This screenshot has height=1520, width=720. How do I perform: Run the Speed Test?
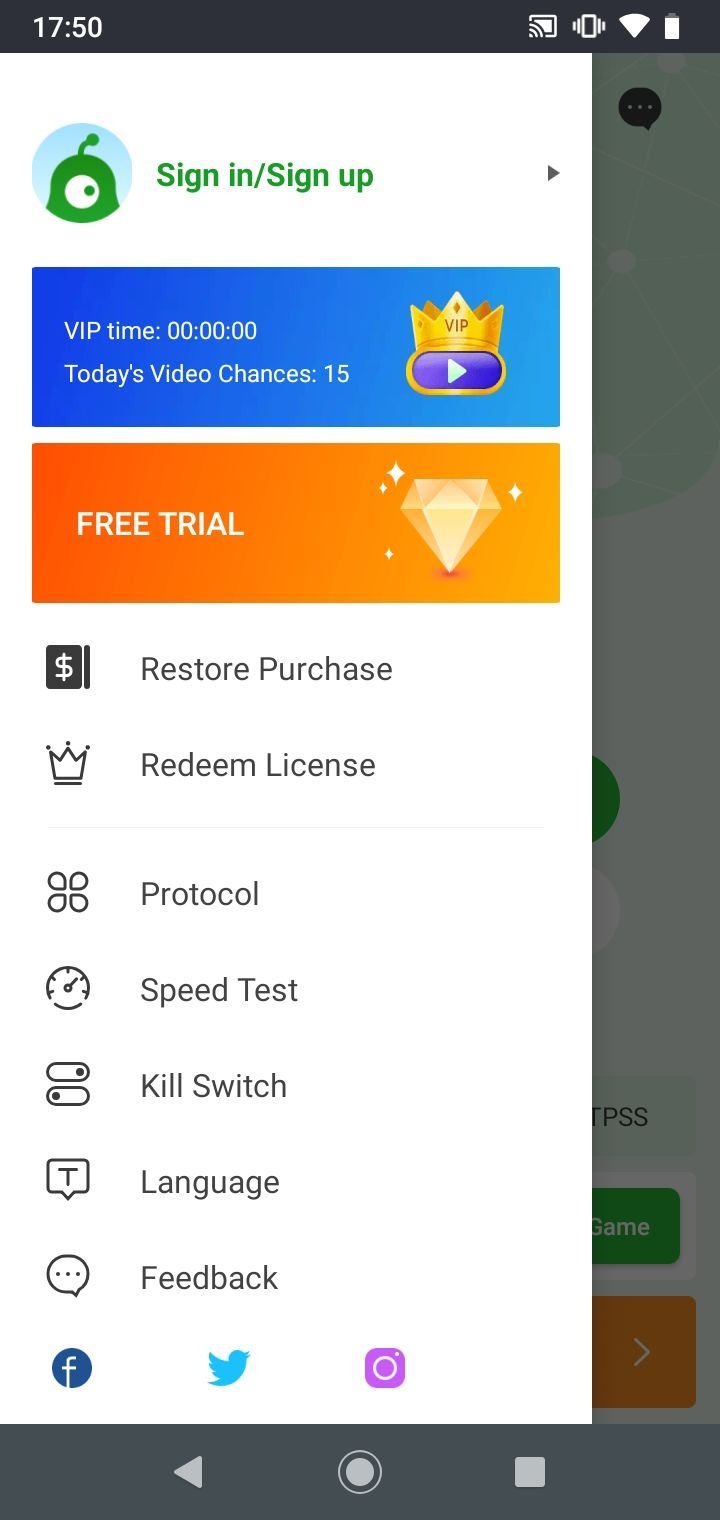click(219, 990)
